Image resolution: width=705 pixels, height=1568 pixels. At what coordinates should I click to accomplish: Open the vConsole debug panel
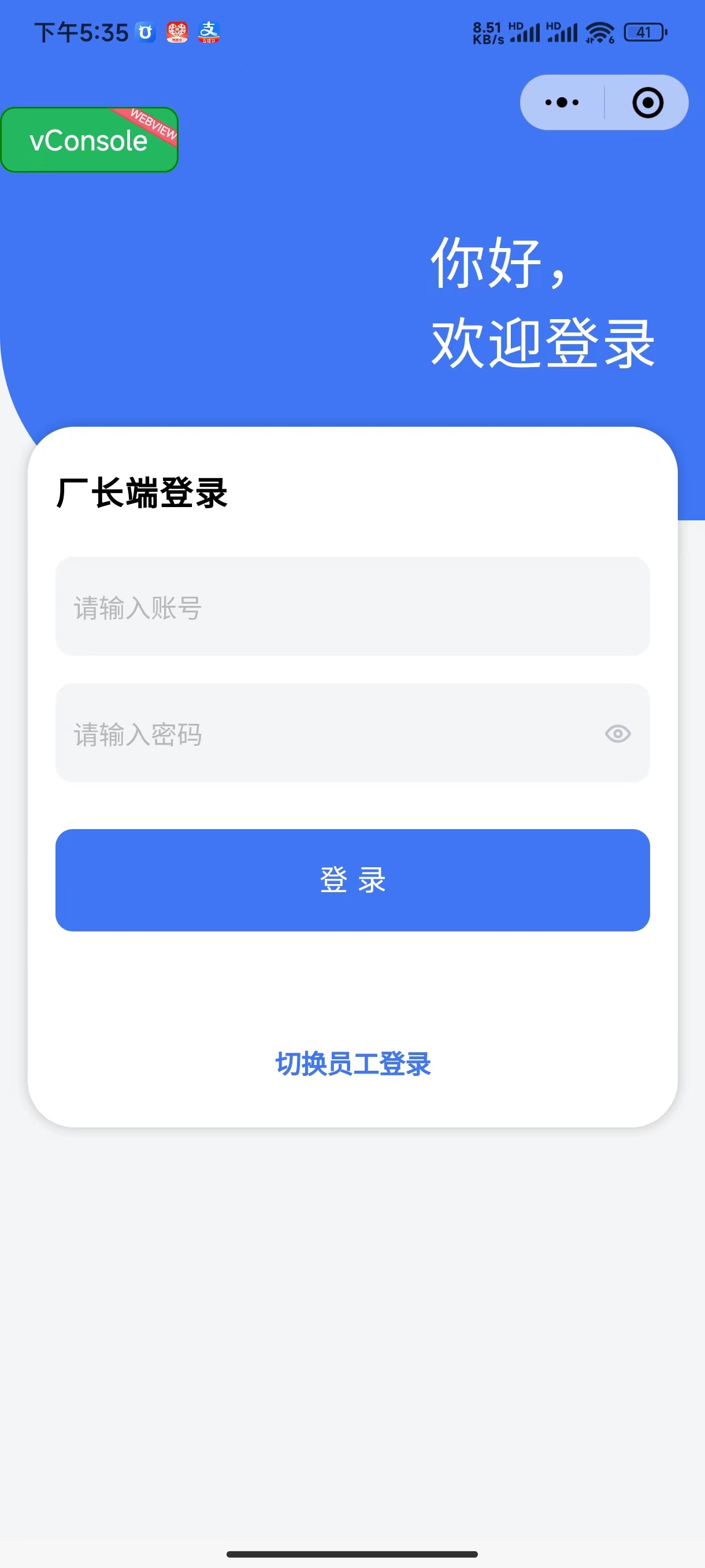(89, 140)
